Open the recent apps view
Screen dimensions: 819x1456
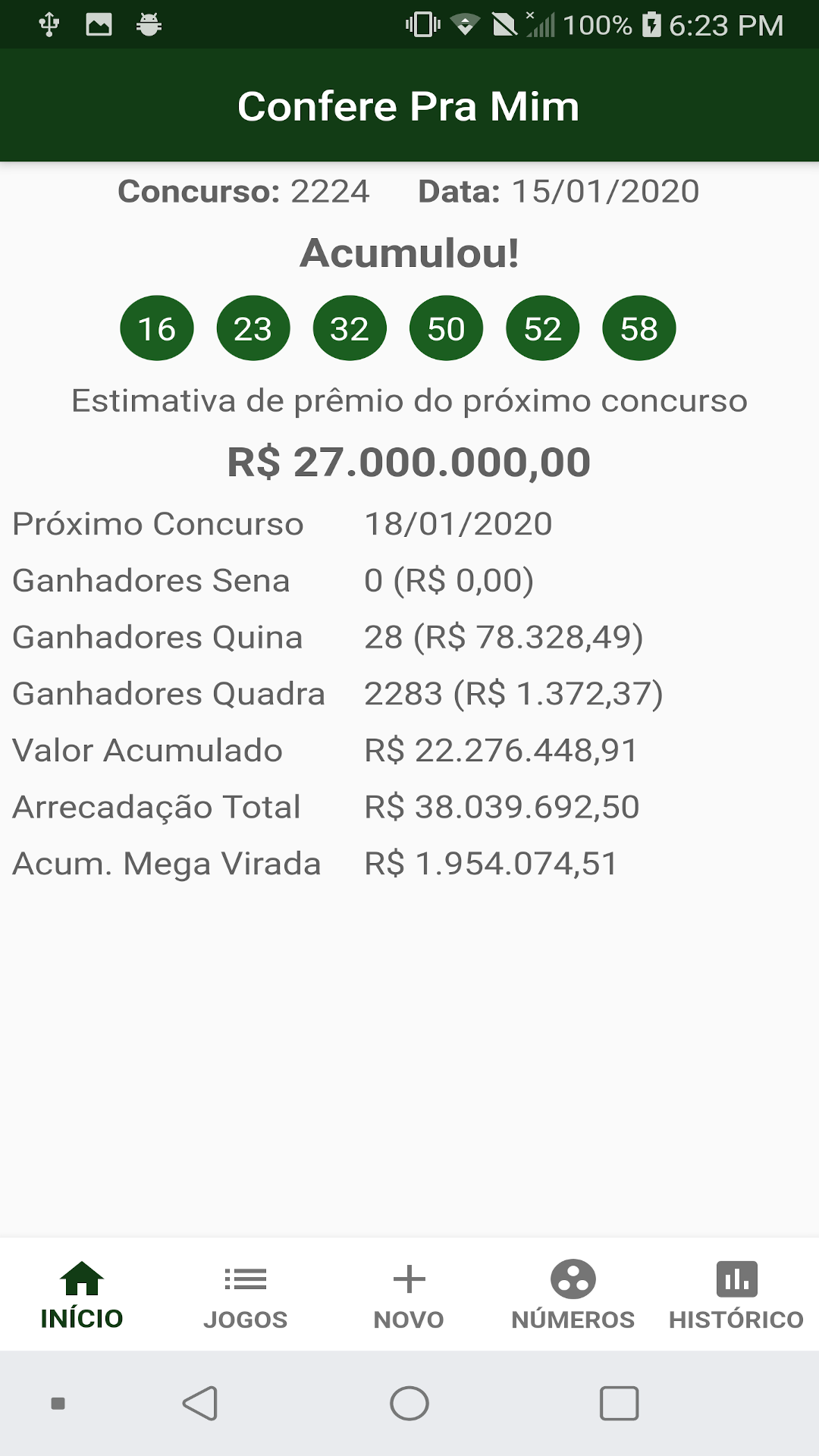tap(619, 1404)
